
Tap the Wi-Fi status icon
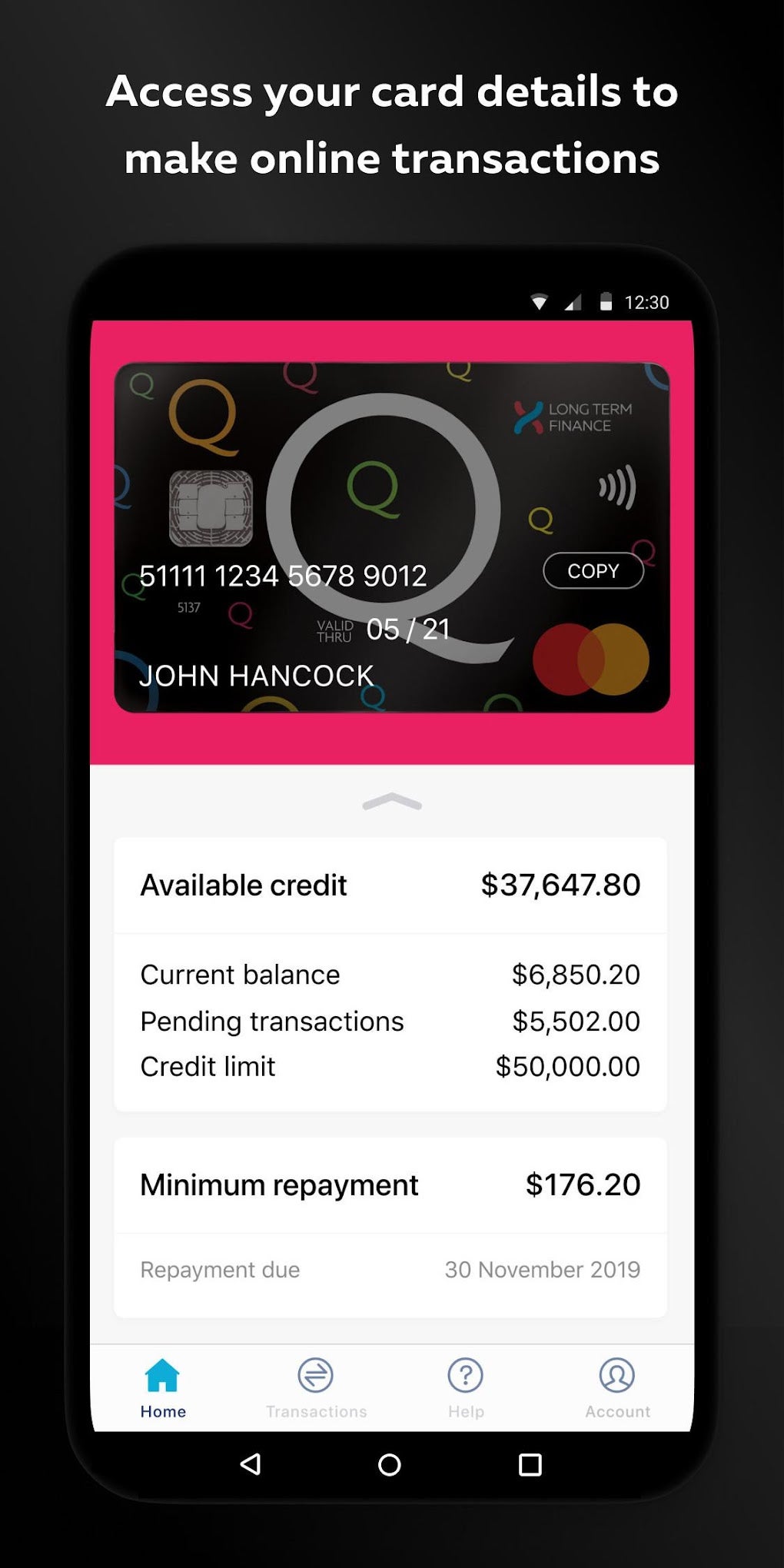coord(540,302)
